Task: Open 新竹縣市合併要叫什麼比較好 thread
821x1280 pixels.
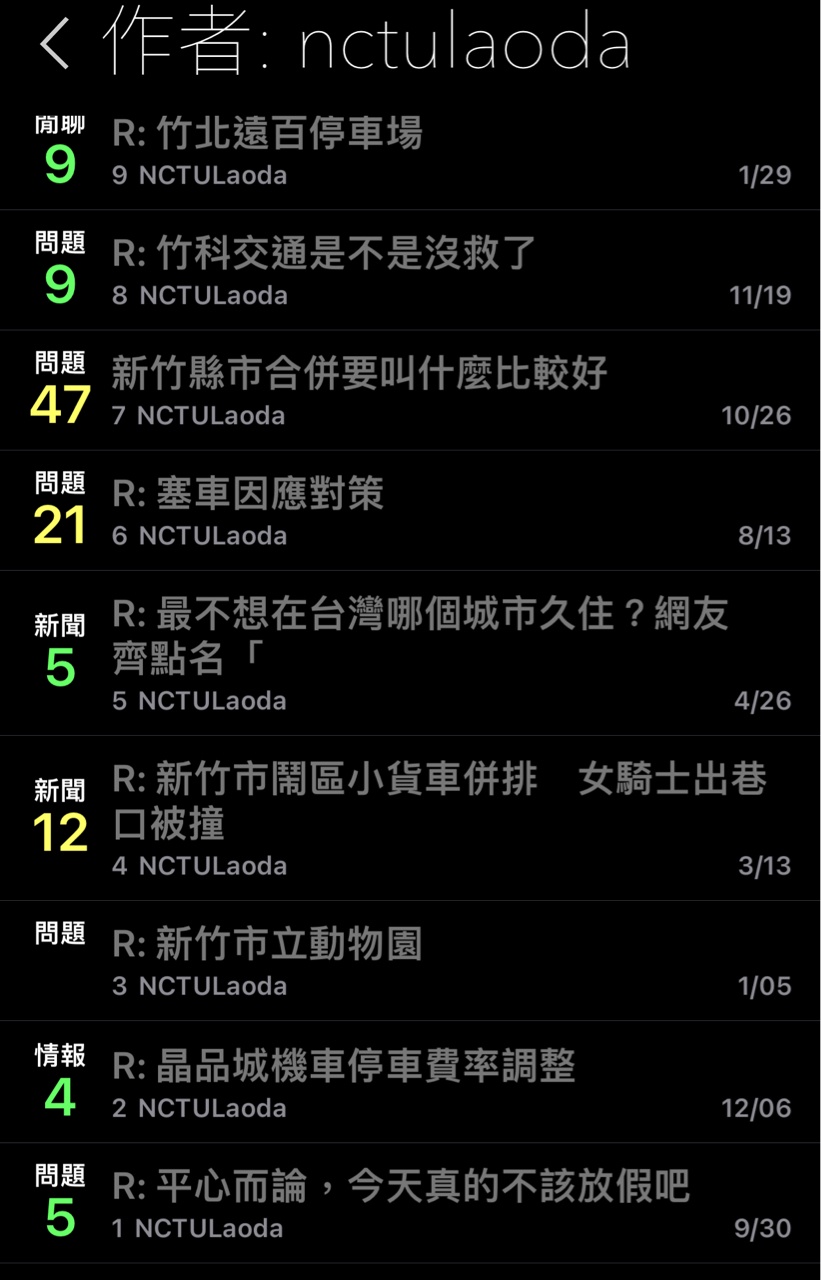Action: 360,373
